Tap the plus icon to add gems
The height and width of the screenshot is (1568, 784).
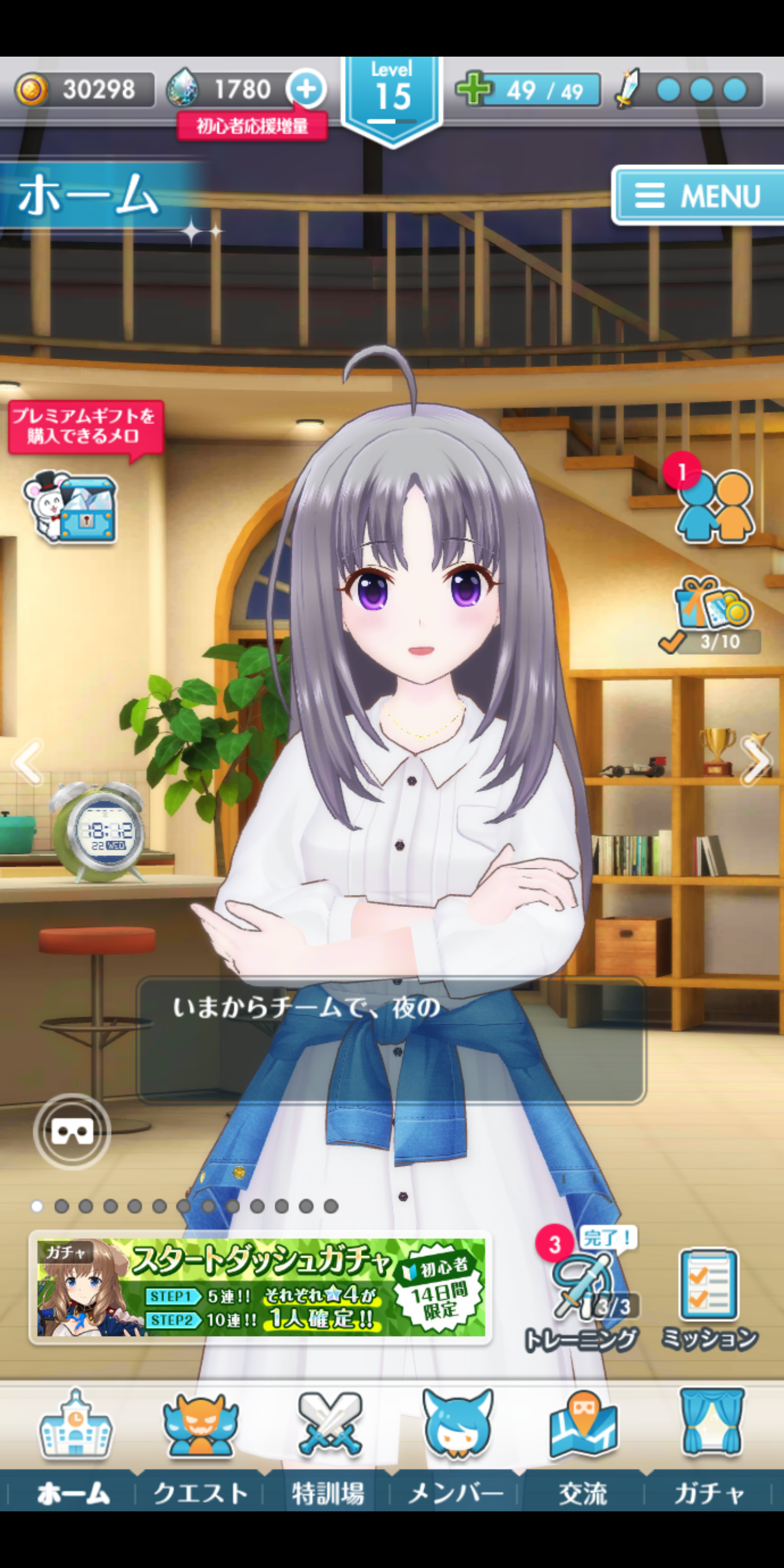tap(306, 89)
